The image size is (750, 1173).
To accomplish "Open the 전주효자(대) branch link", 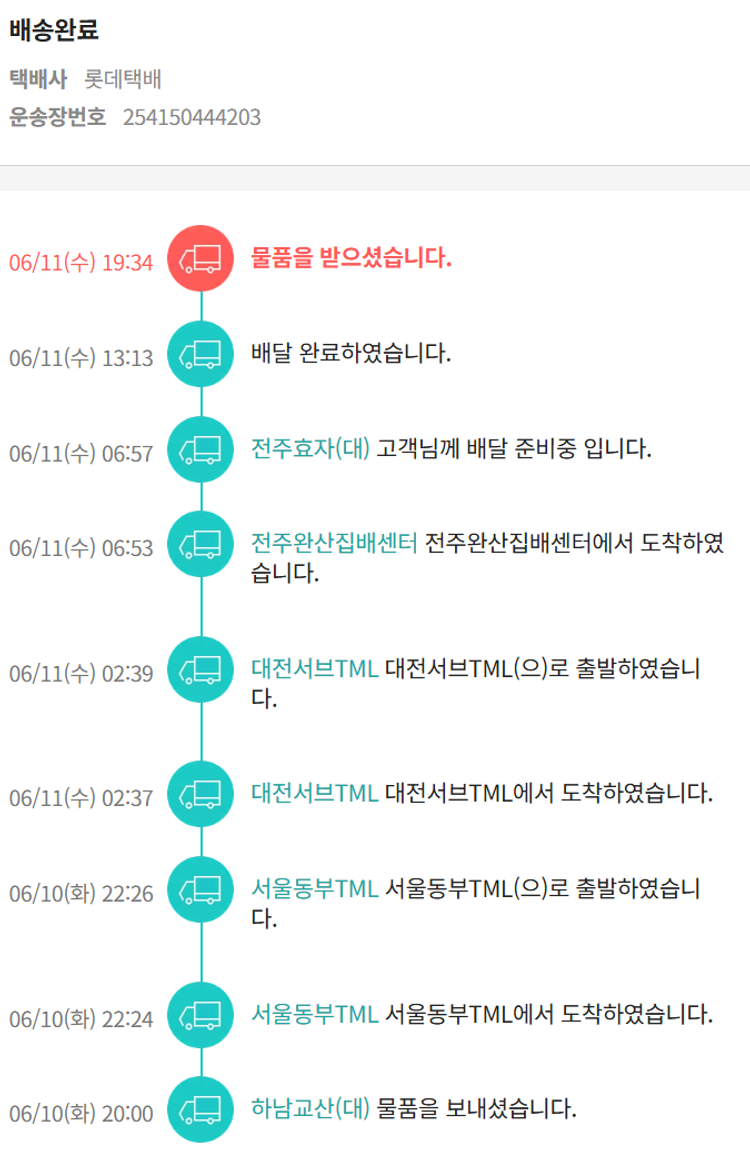I will coord(310,448).
